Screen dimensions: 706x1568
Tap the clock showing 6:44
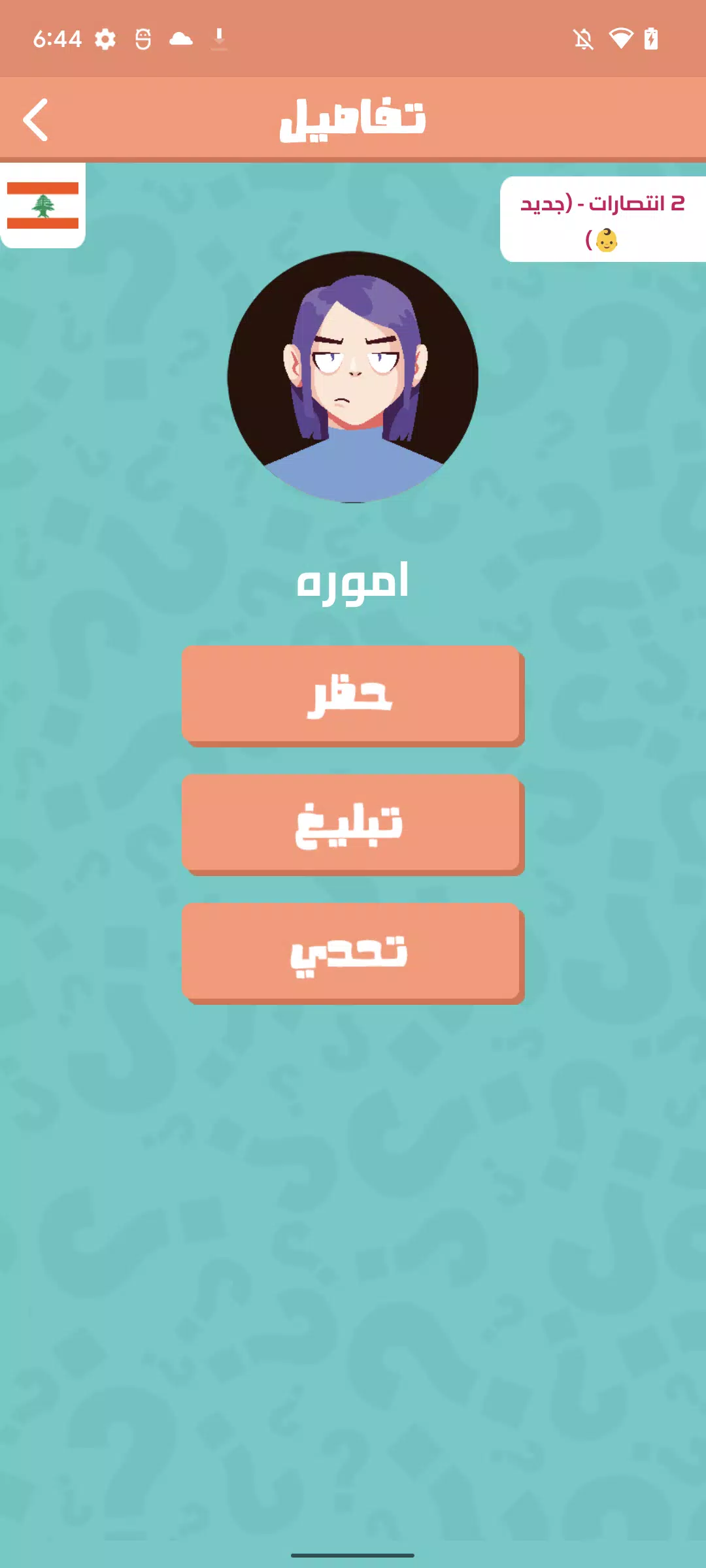click(x=59, y=39)
